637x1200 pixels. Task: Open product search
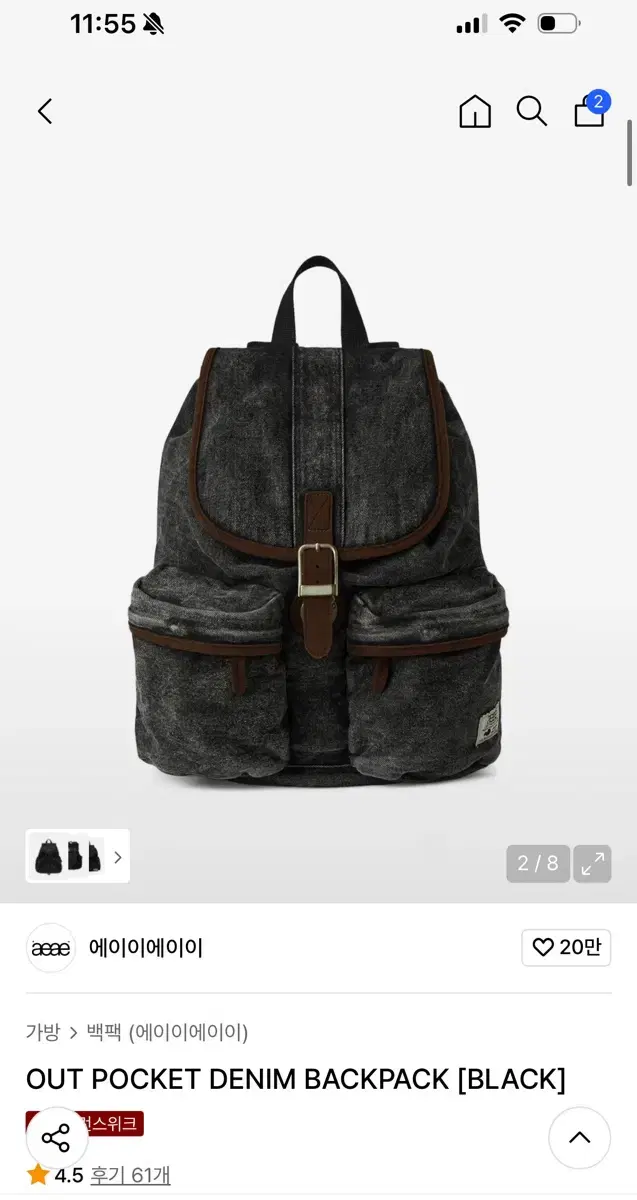coord(531,111)
